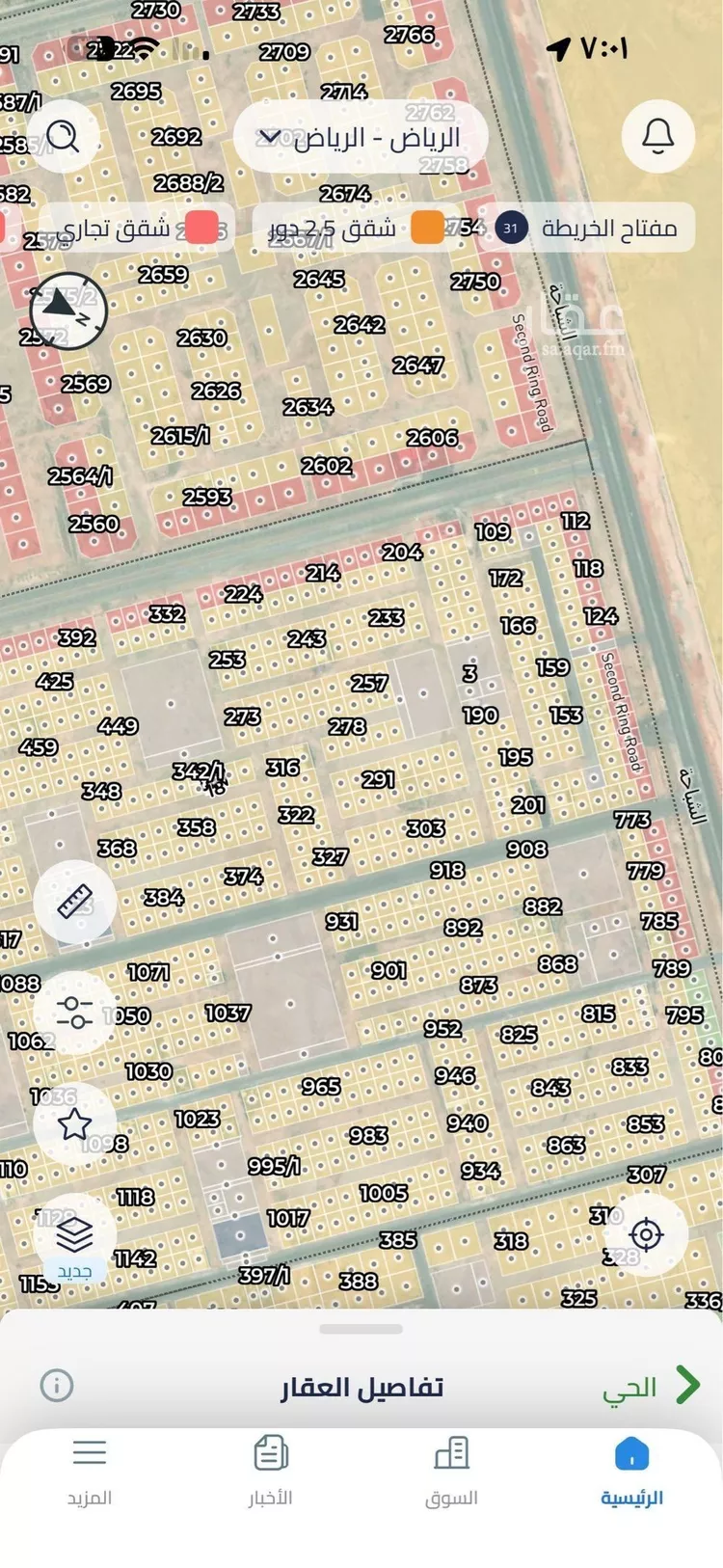
Task: Open the map search tool
Action: [65, 136]
